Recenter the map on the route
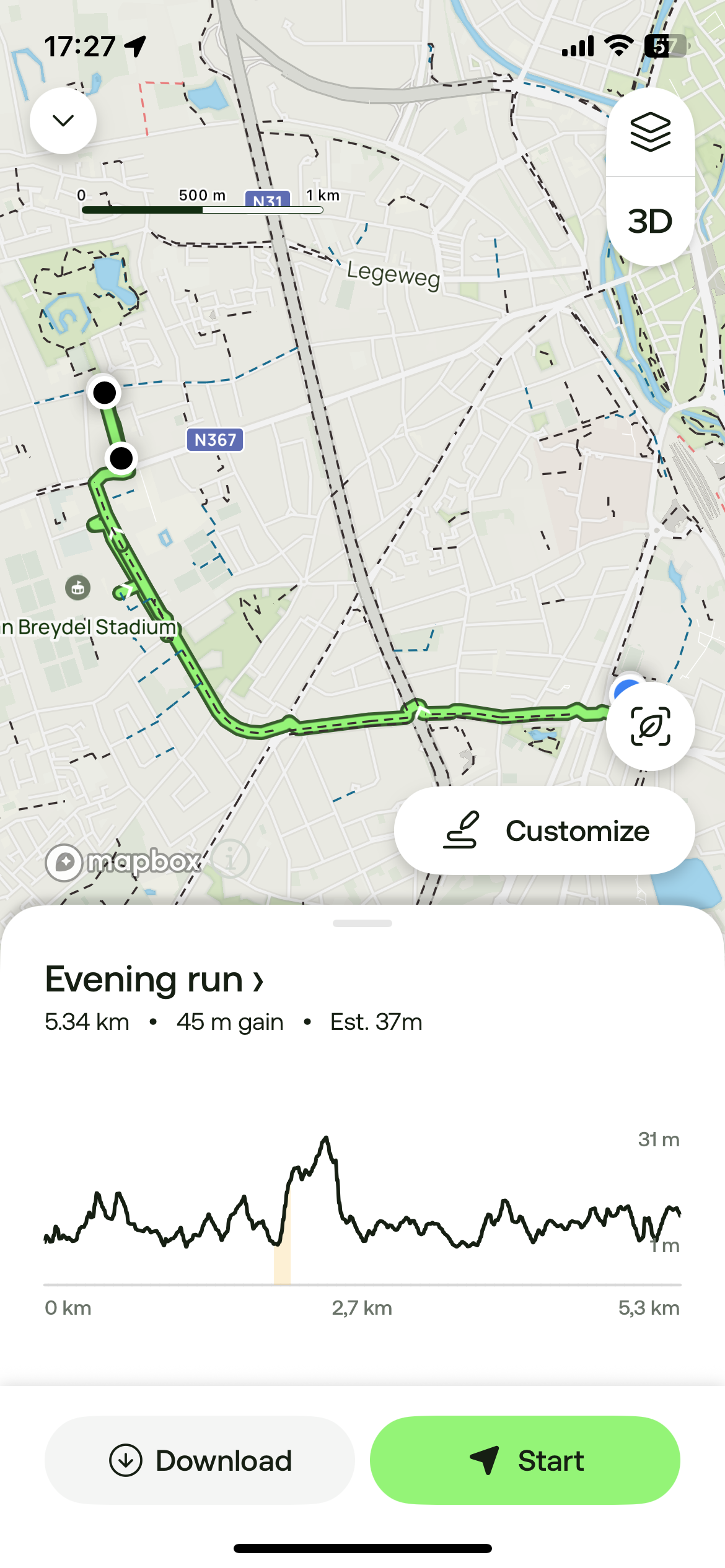 pyautogui.click(x=650, y=726)
